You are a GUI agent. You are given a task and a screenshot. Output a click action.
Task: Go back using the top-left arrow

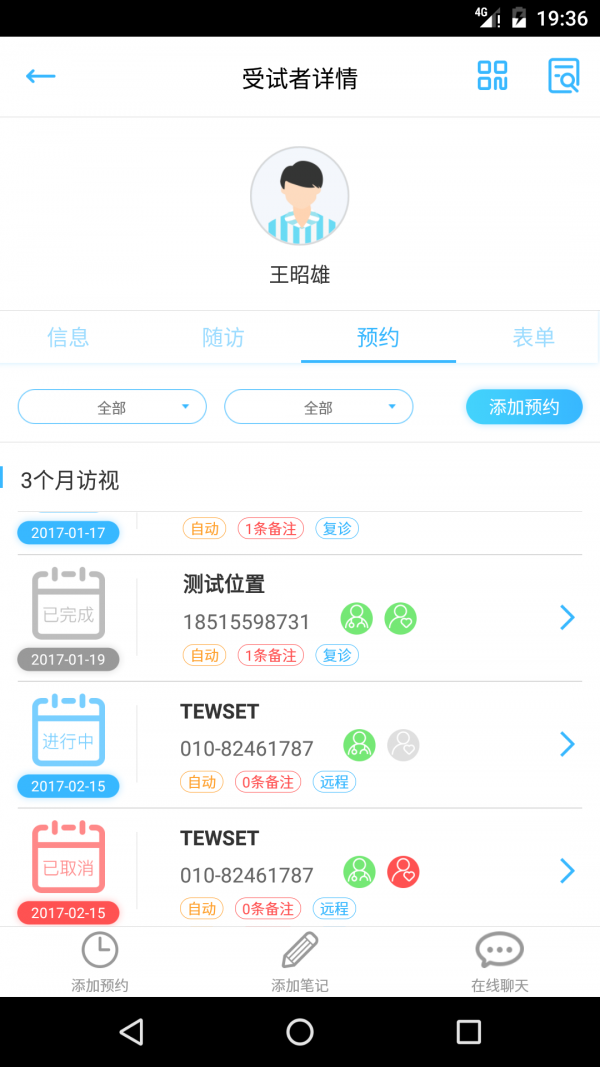point(41,77)
